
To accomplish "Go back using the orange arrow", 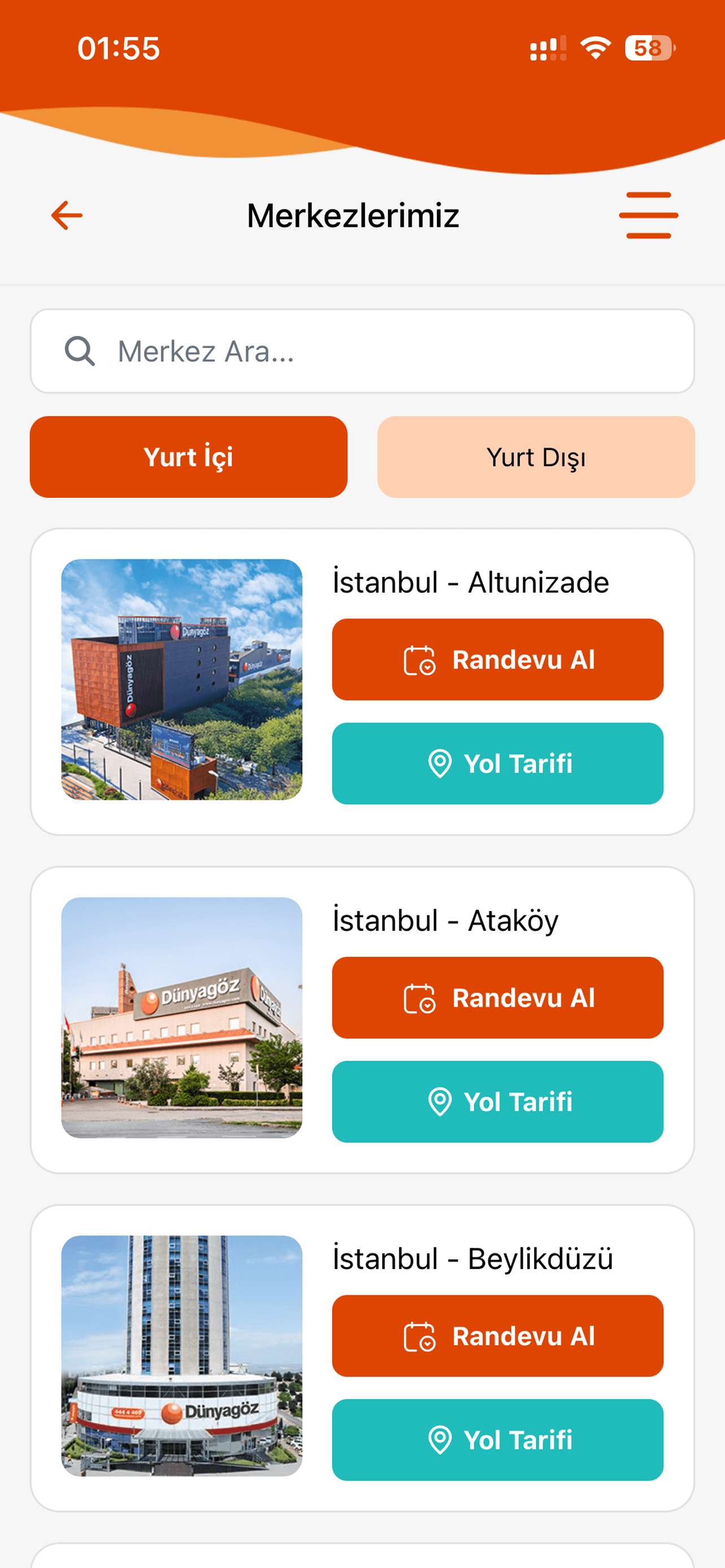I will click(67, 216).
